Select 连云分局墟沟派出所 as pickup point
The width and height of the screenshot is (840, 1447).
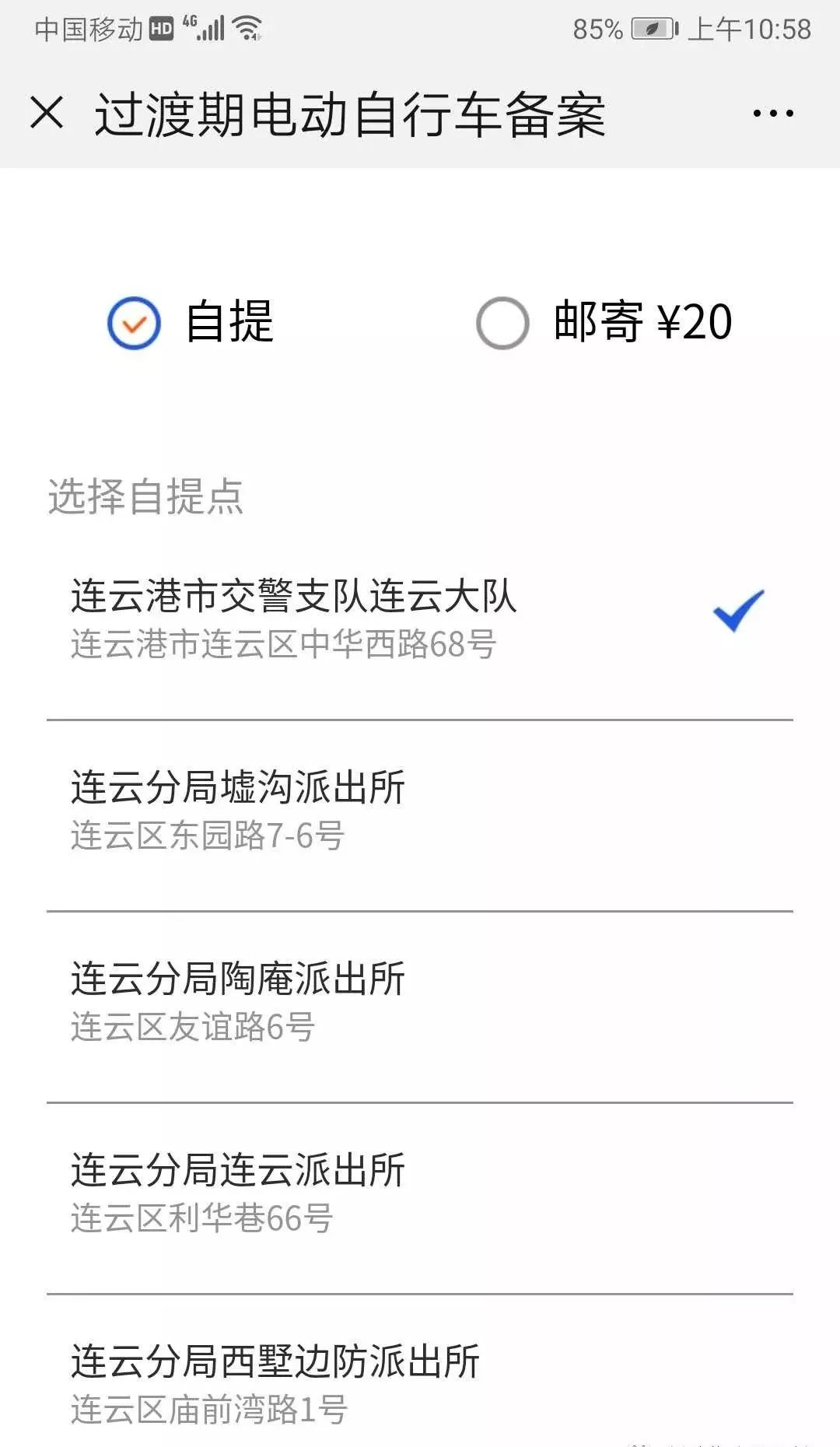click(238, 786)
